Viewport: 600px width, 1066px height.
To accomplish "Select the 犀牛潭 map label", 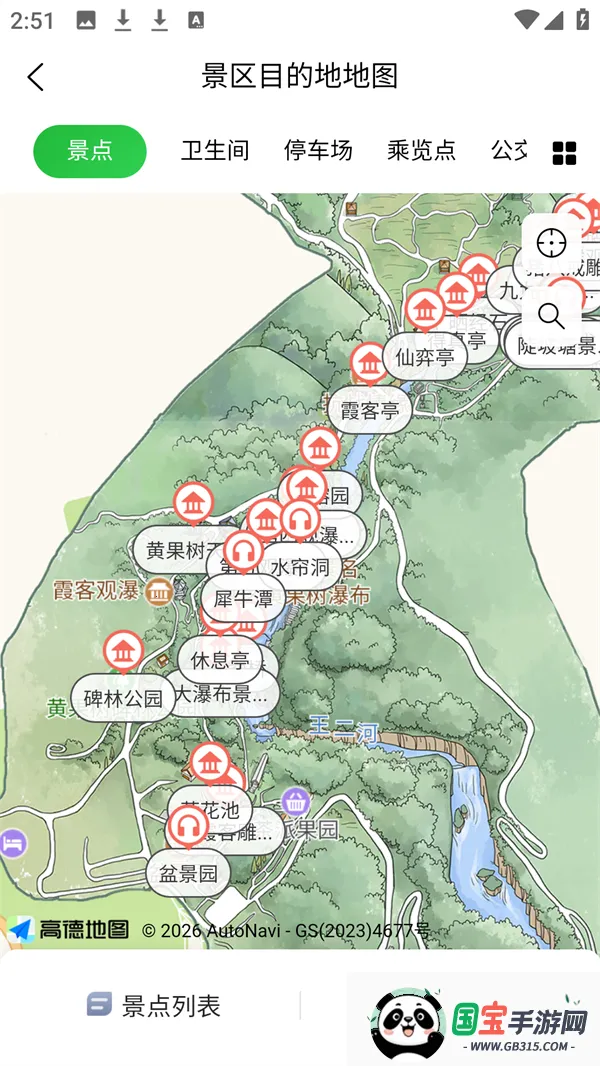I will point(243,599).
